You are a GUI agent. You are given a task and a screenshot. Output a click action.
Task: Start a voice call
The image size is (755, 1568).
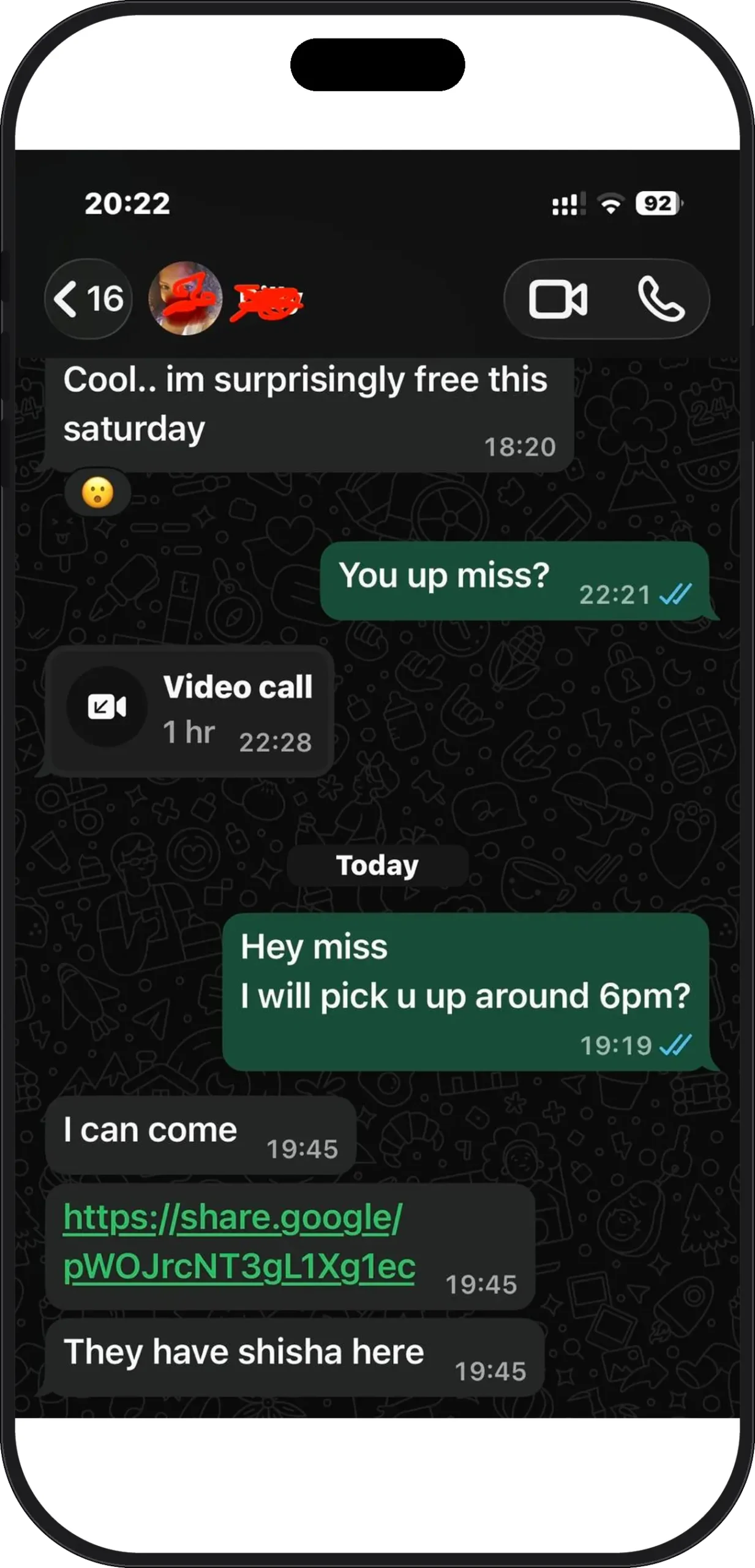click(x=661, y=299)
